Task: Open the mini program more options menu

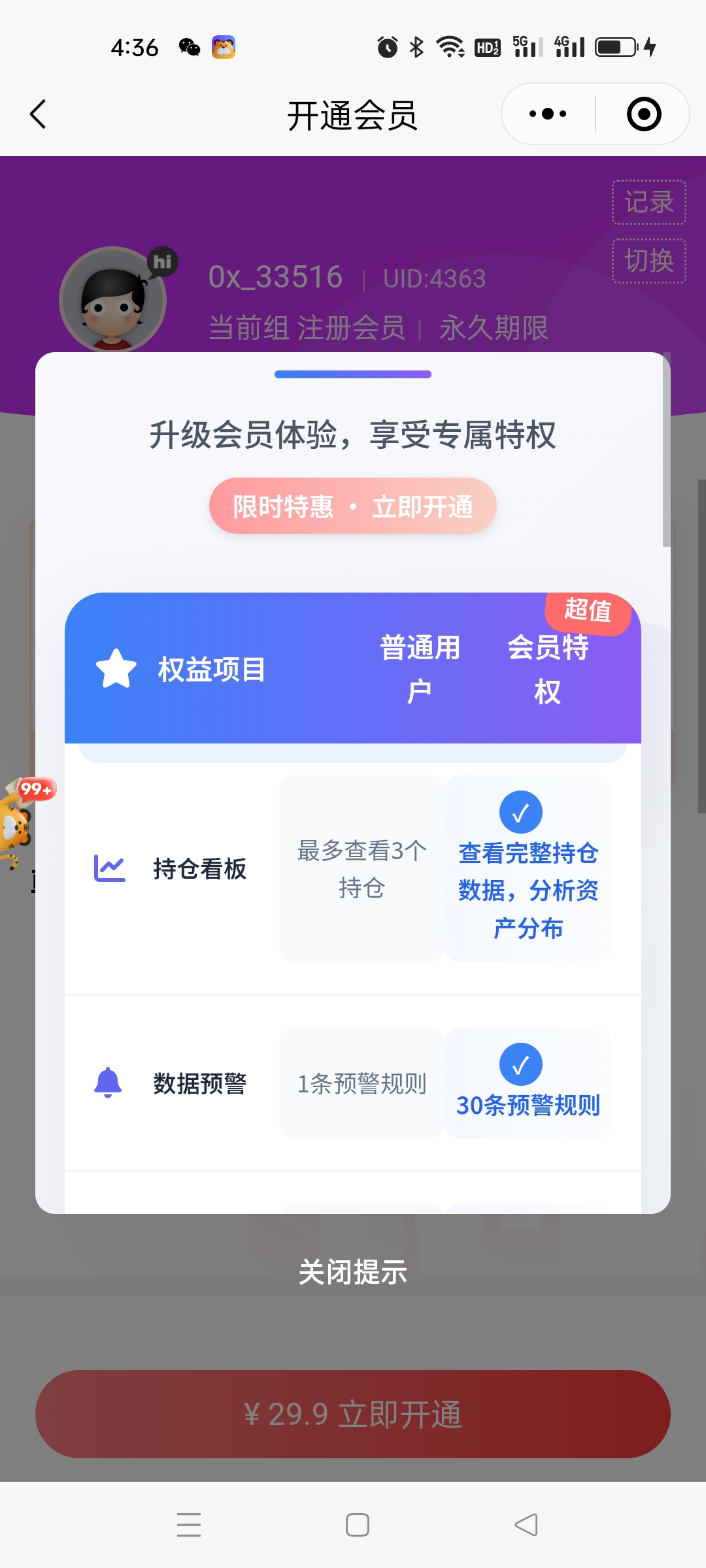Action: pos(546,112)
